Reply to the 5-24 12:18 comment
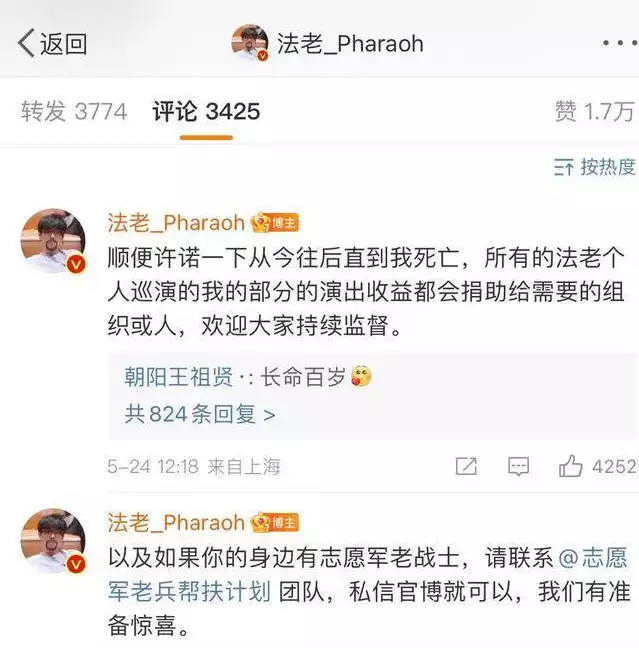This screenshot has height=648, width=639. (x=518, y=466)
